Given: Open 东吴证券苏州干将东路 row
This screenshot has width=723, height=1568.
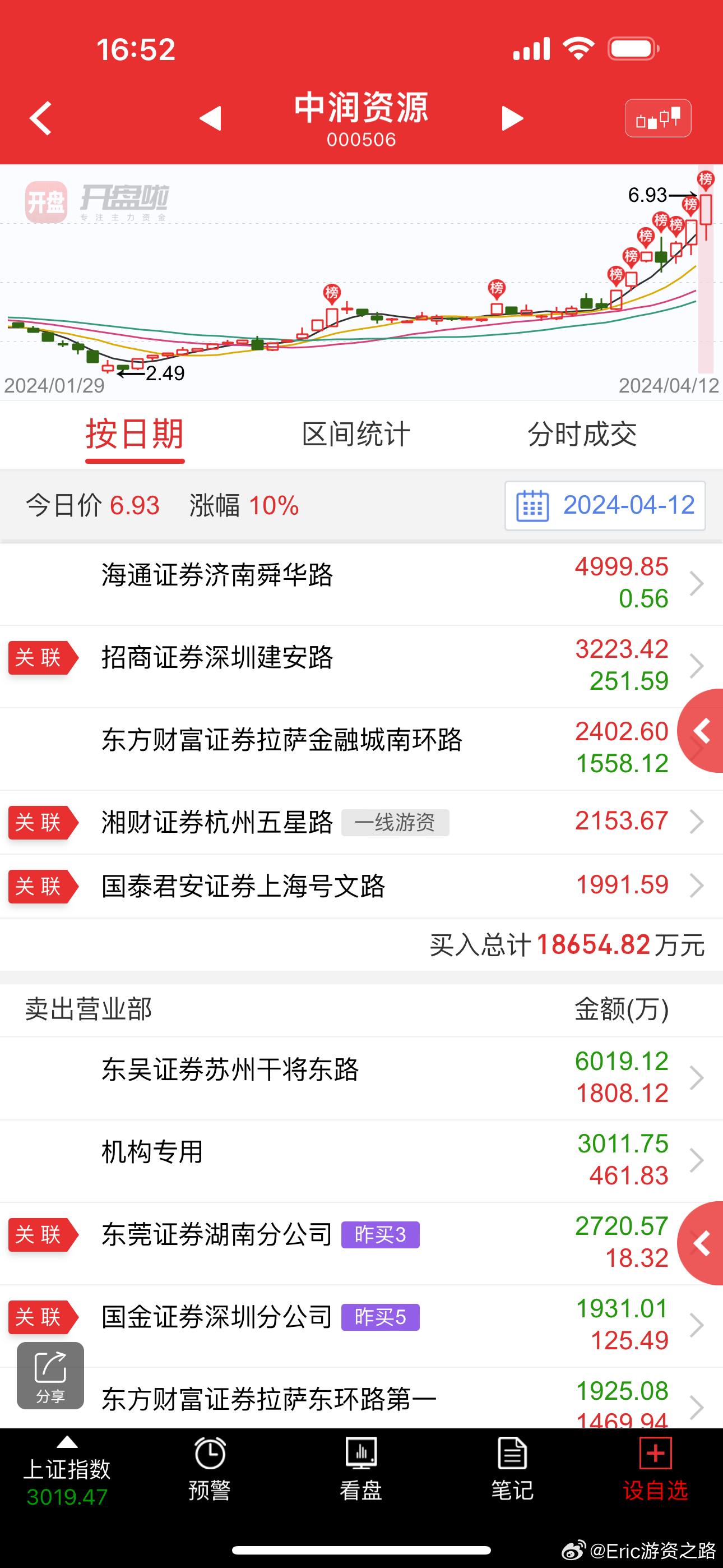Looking at the screenshot, I should point(361,1078).
